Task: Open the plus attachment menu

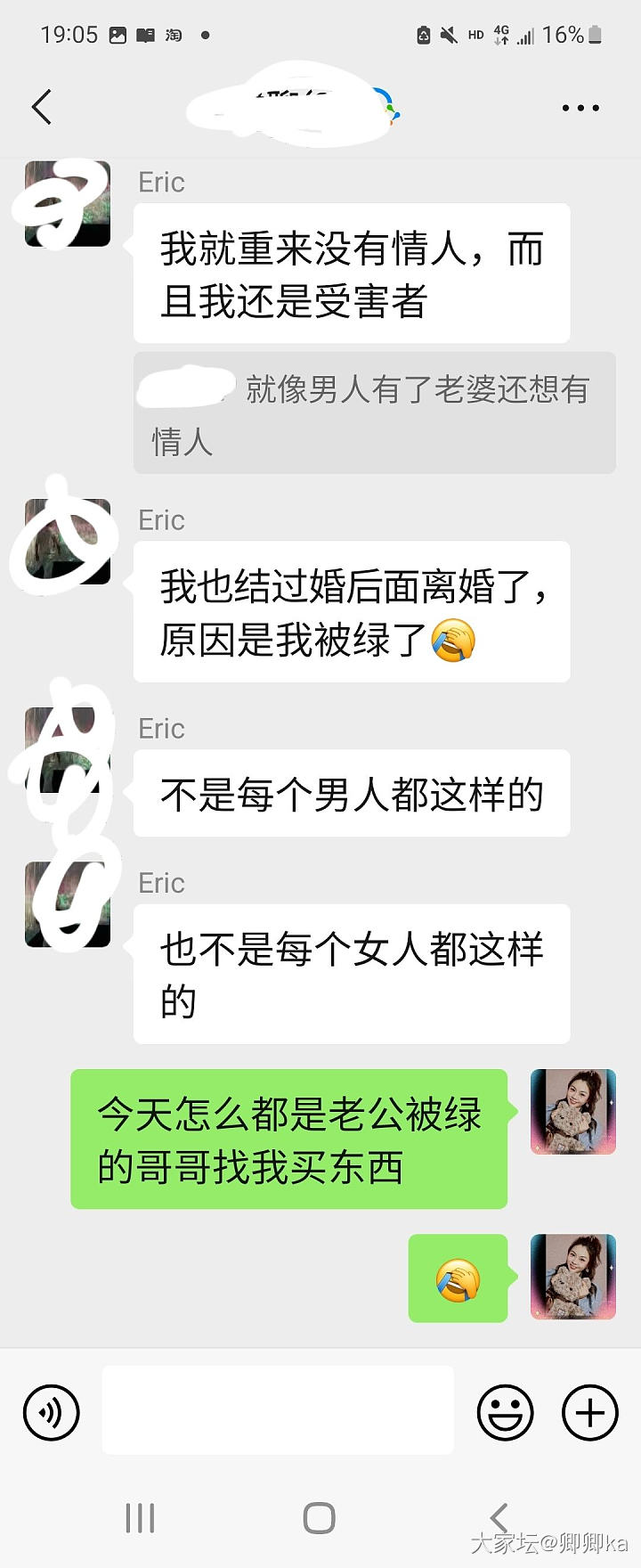Action: pos(589,1412)
